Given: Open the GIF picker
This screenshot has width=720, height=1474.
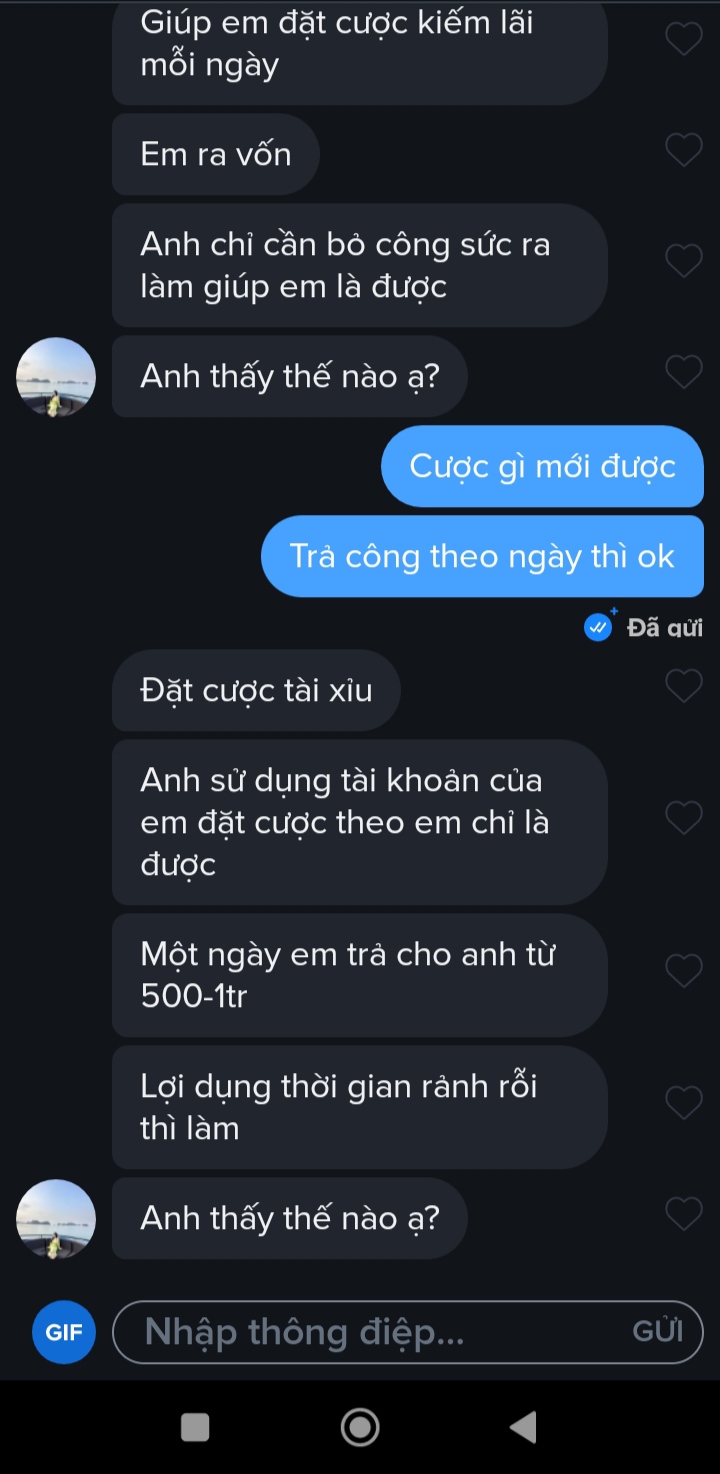Looking at the screenshot, I should (x=64, y=1332).
